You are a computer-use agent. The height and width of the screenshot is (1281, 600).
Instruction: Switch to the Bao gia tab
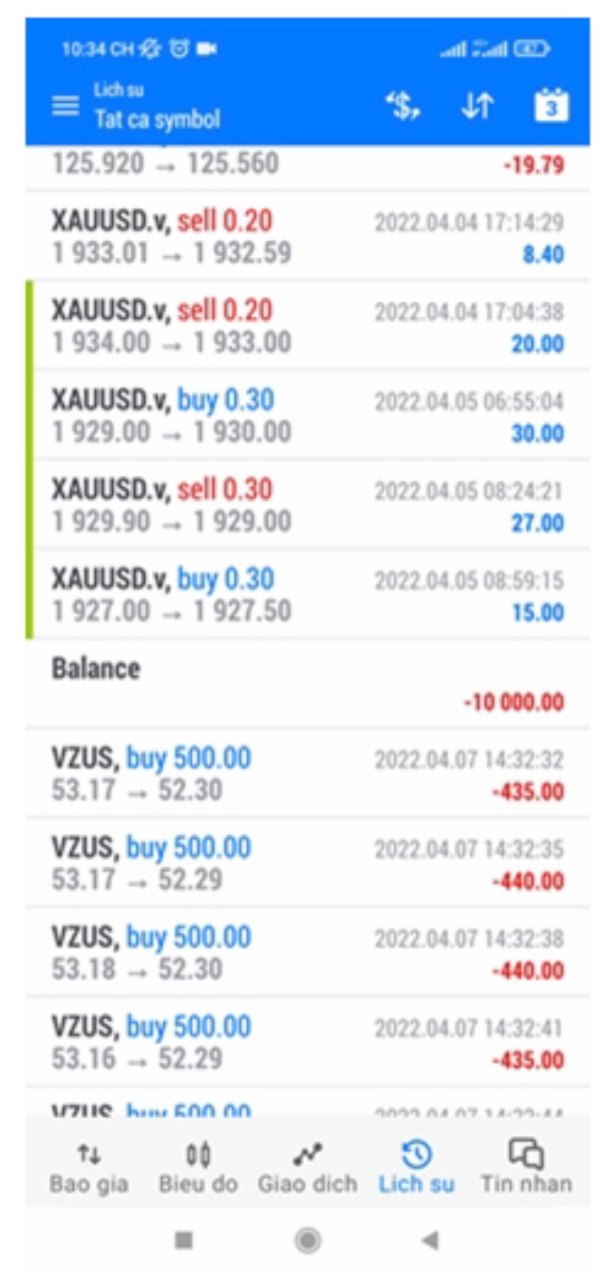(89, 1168)
